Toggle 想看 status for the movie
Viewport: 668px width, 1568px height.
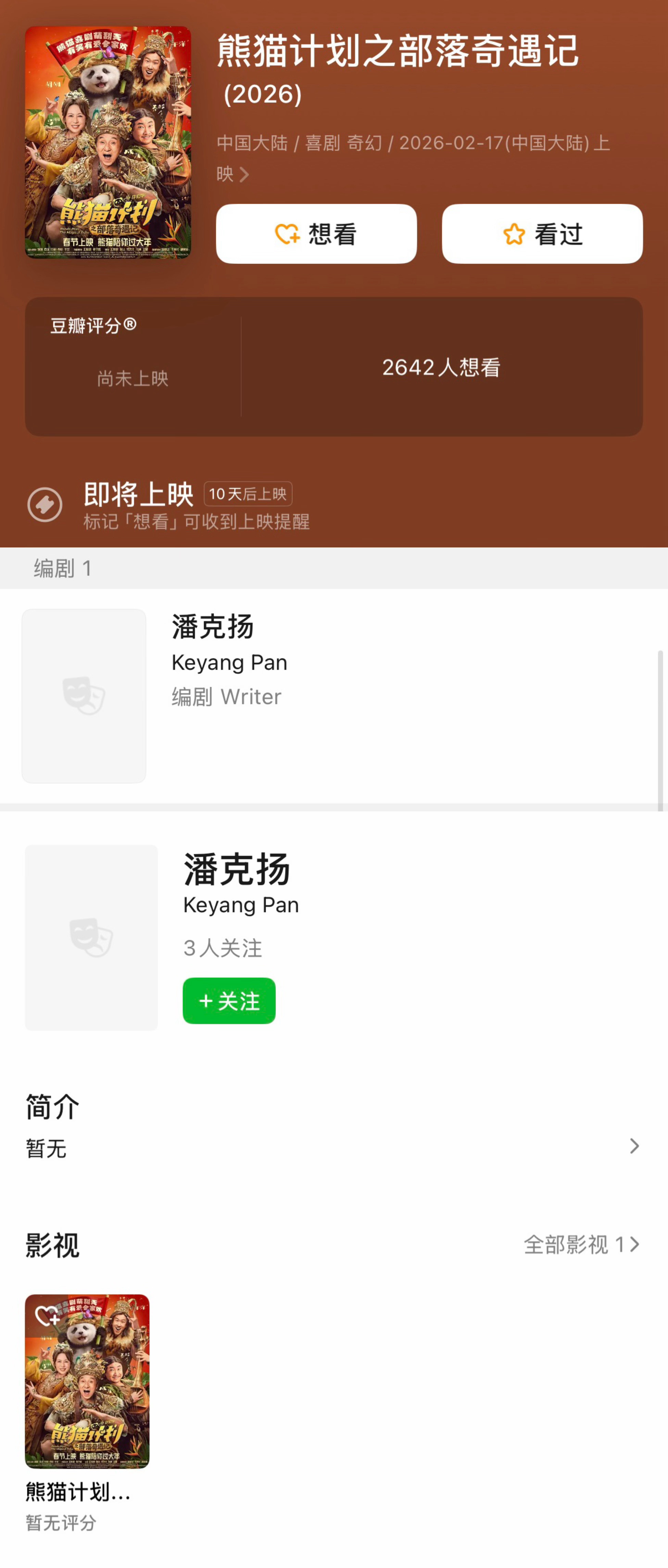(316, 235)
